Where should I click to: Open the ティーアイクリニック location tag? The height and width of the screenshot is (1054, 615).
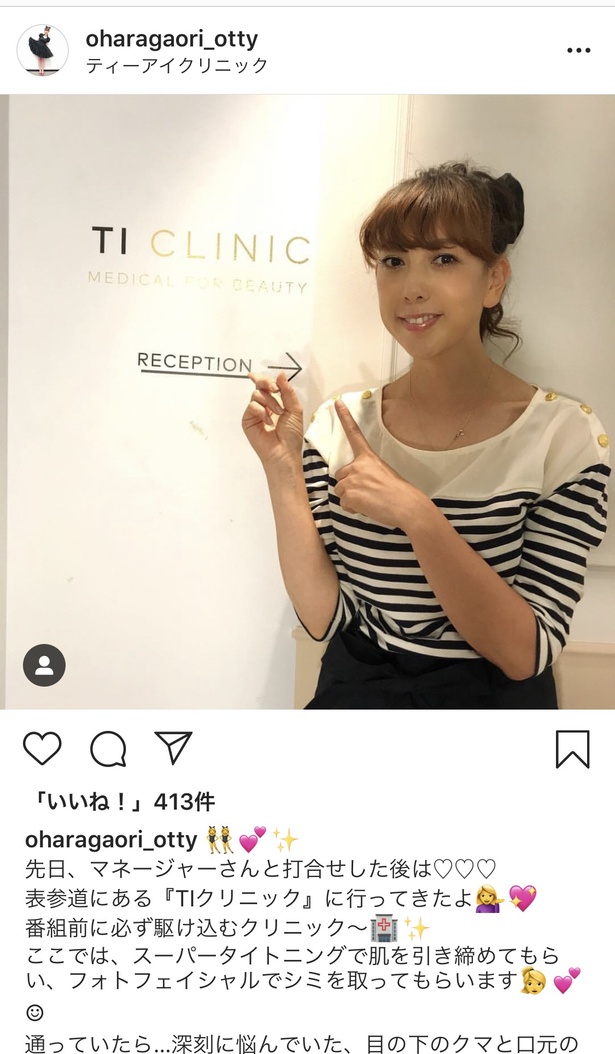coord(177,65)
